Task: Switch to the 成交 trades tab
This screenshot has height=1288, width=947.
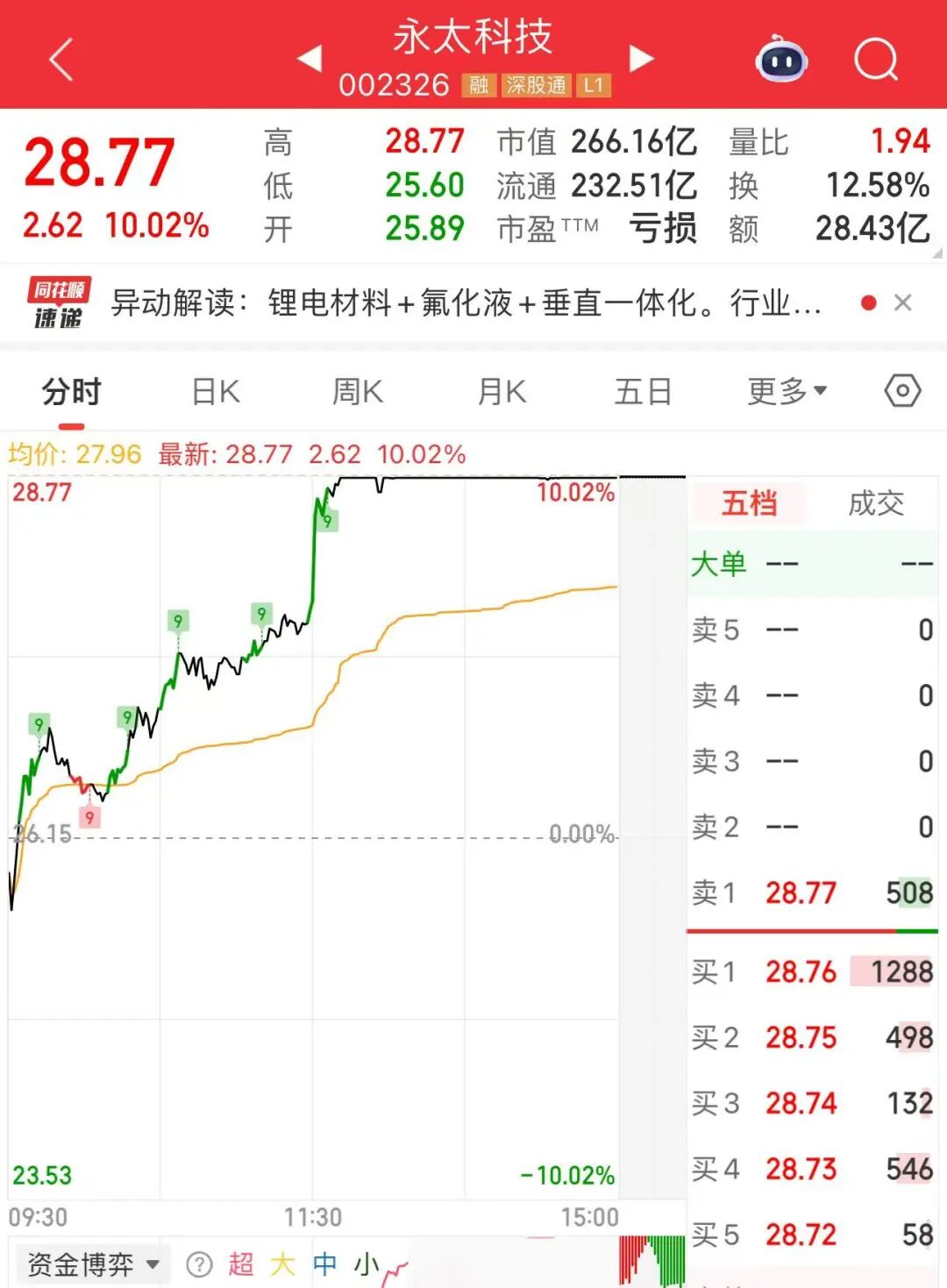Action: (x=876, y=503)
